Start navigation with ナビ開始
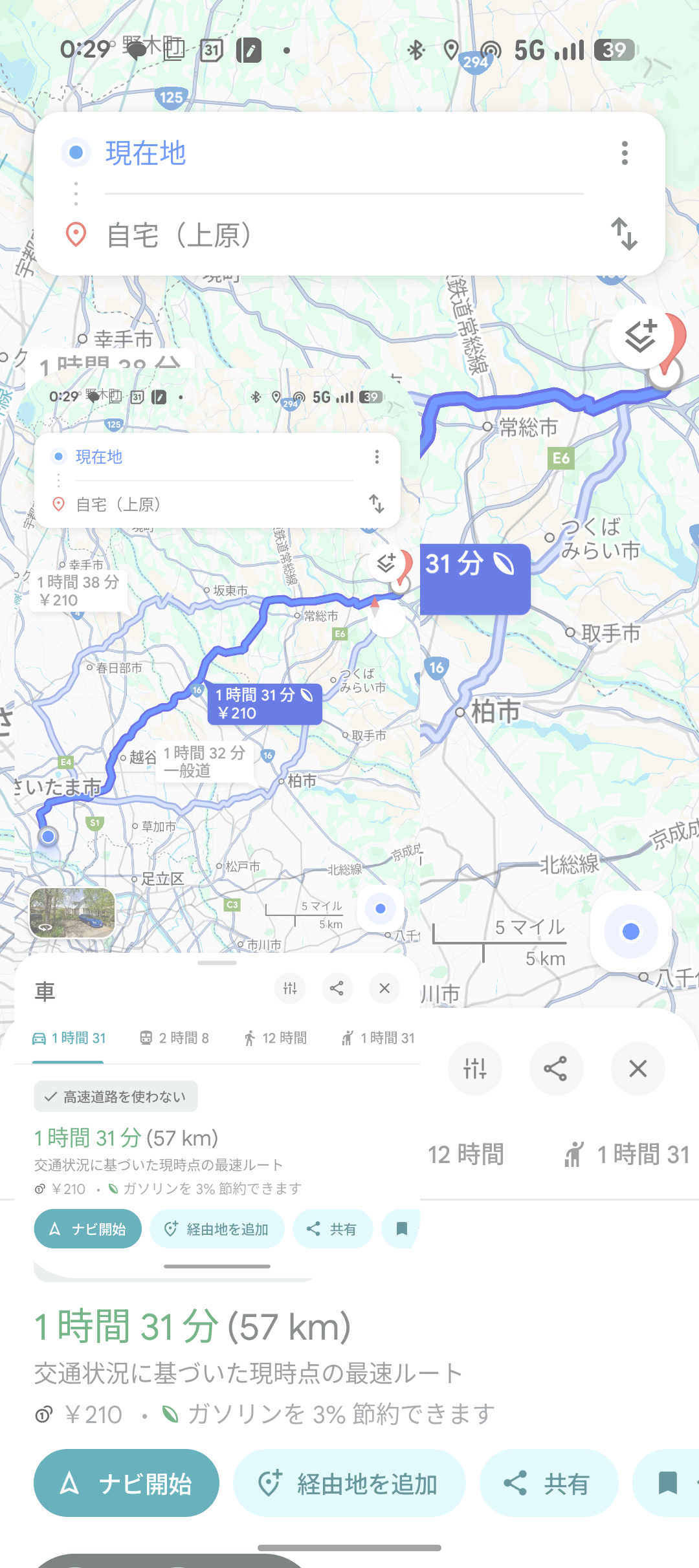 click(x=126, y=1483)
